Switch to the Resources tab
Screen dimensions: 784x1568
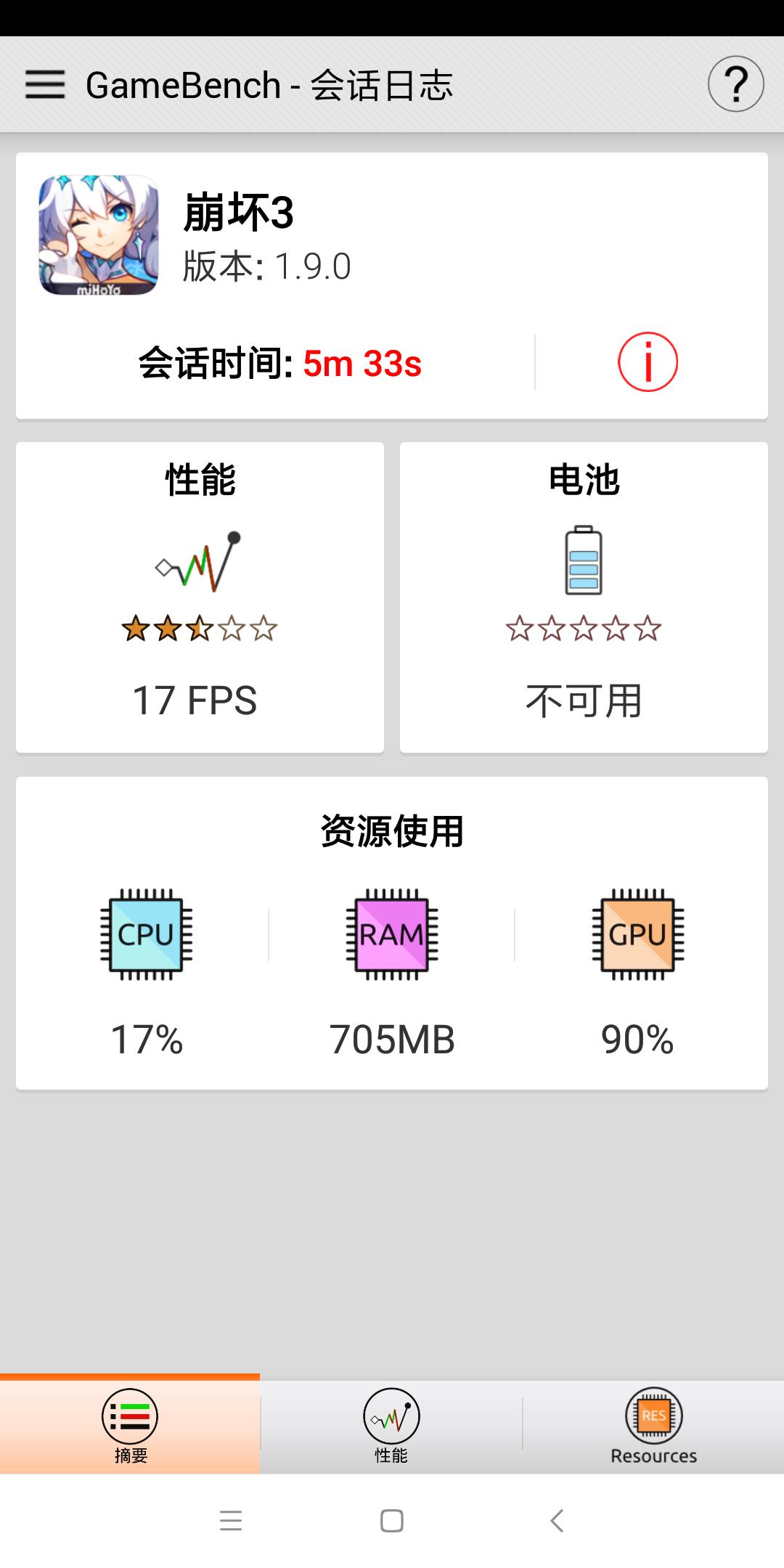pyautogui.click(x=653, y=1425)
